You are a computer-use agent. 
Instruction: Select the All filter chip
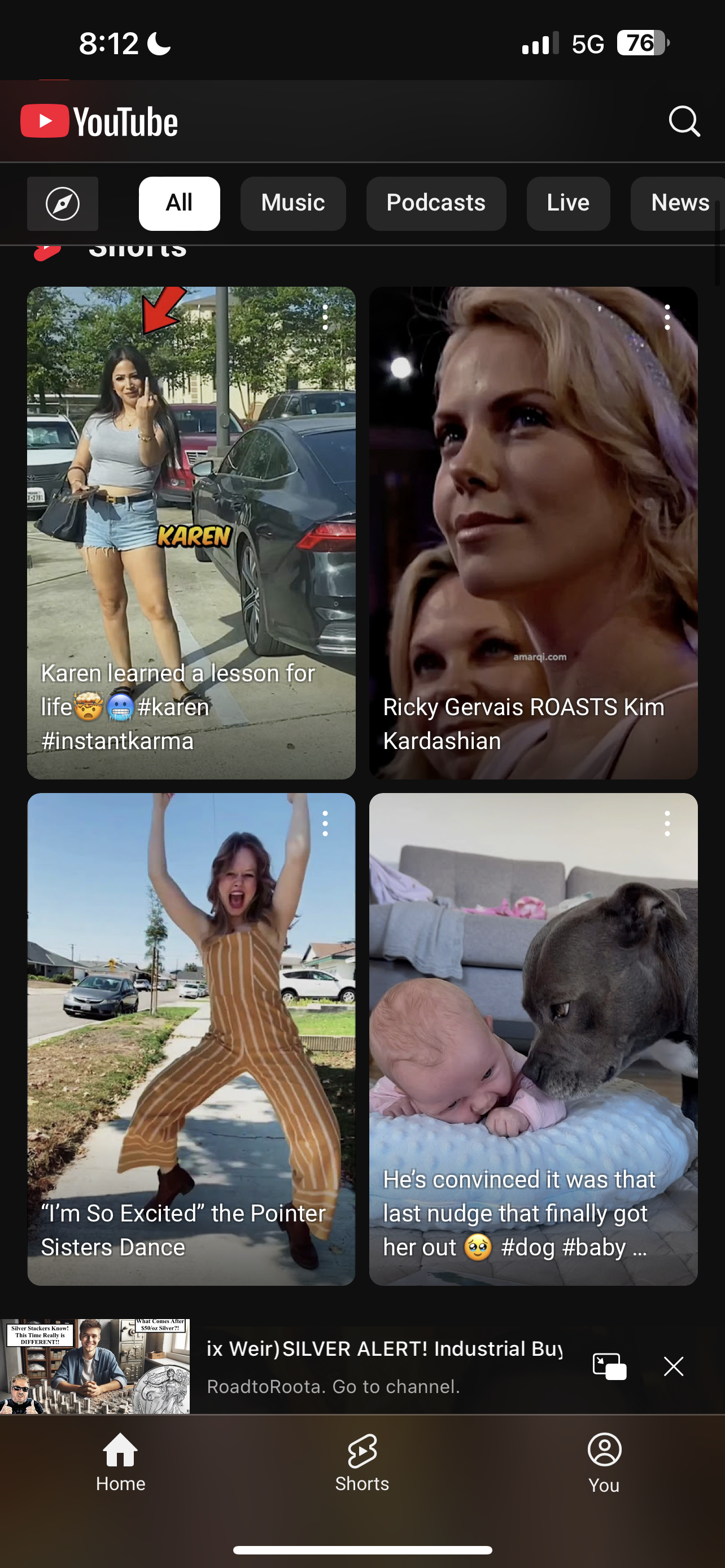tap(179, 203)
